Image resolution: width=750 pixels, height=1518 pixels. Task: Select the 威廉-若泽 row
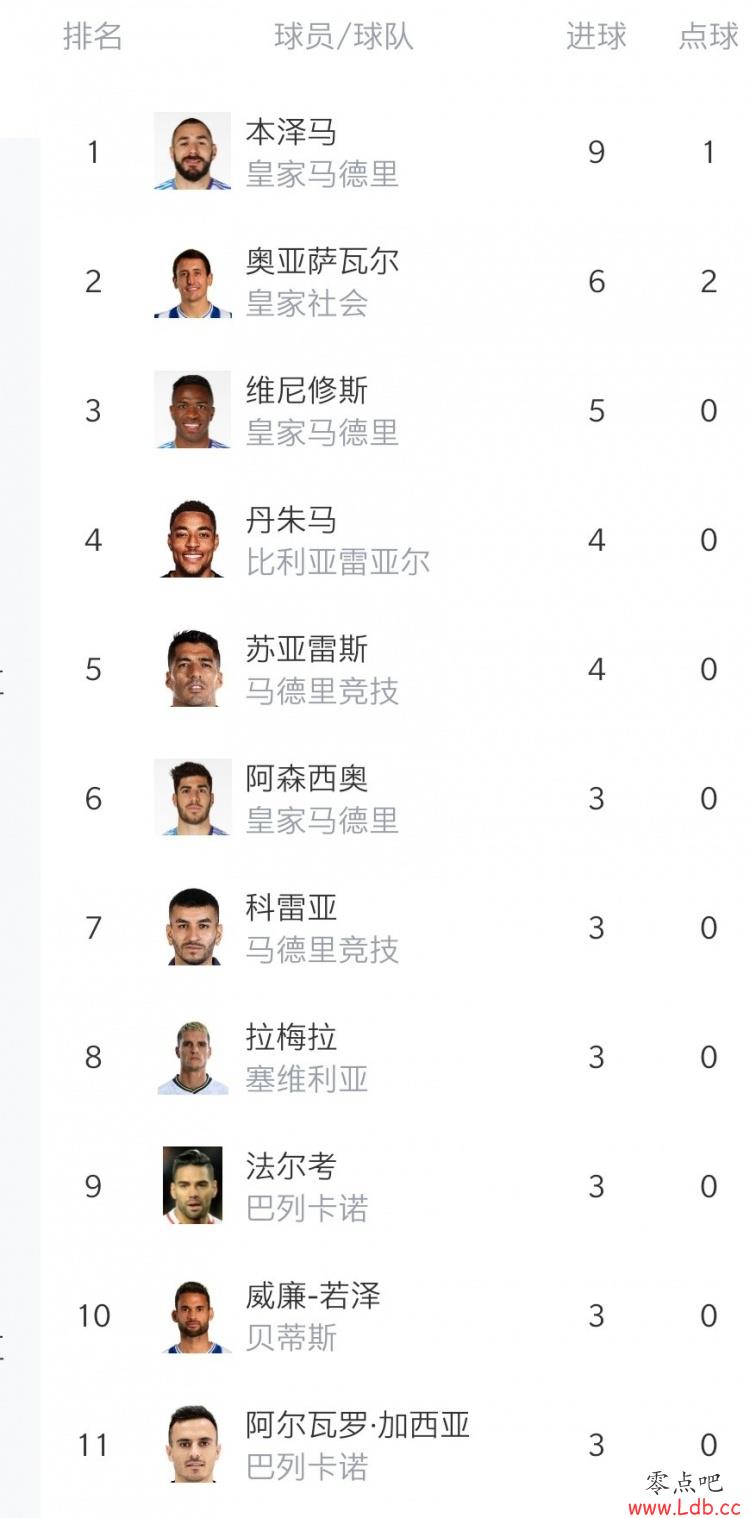pyautogui.click(x=396, y=1315)
